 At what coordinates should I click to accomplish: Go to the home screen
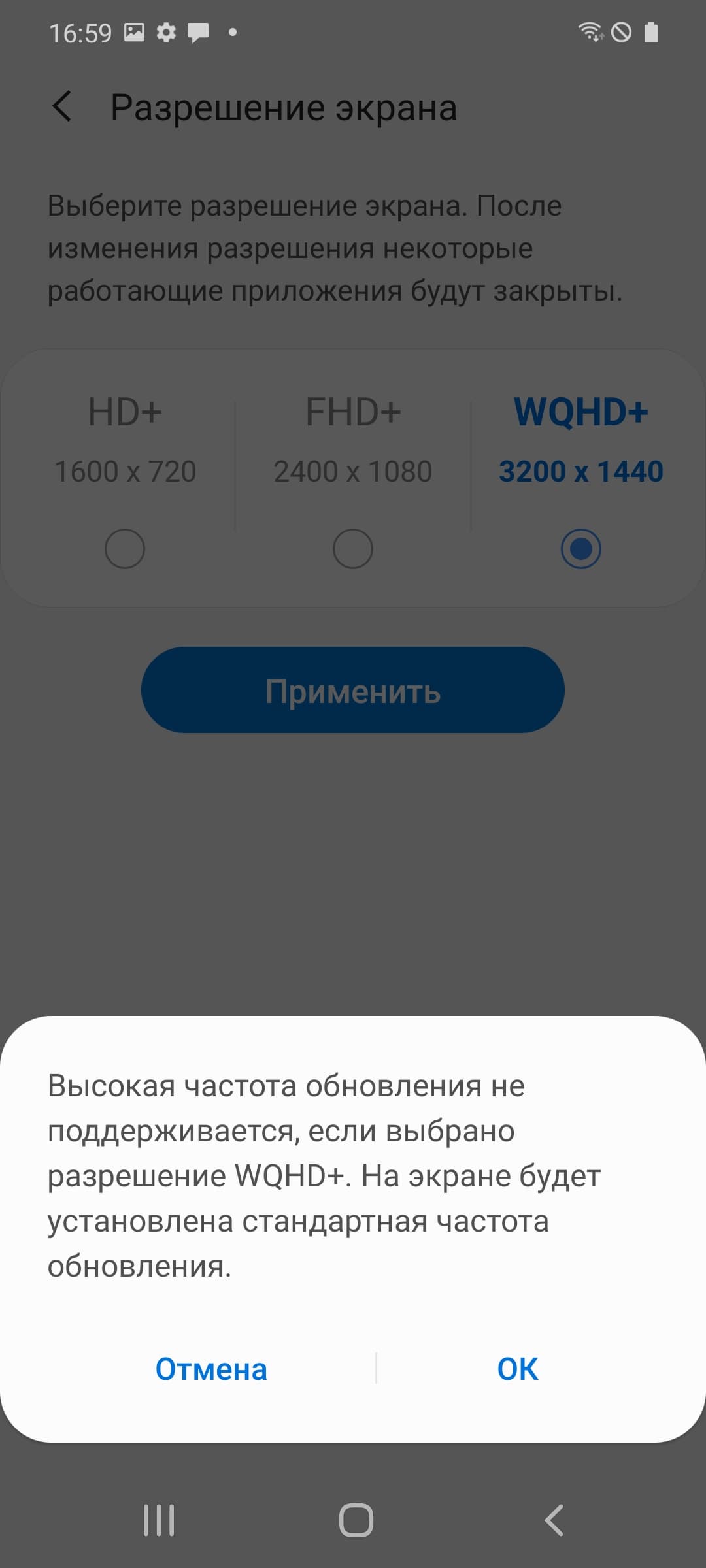pyautogui.click(x=356, y=1520)
